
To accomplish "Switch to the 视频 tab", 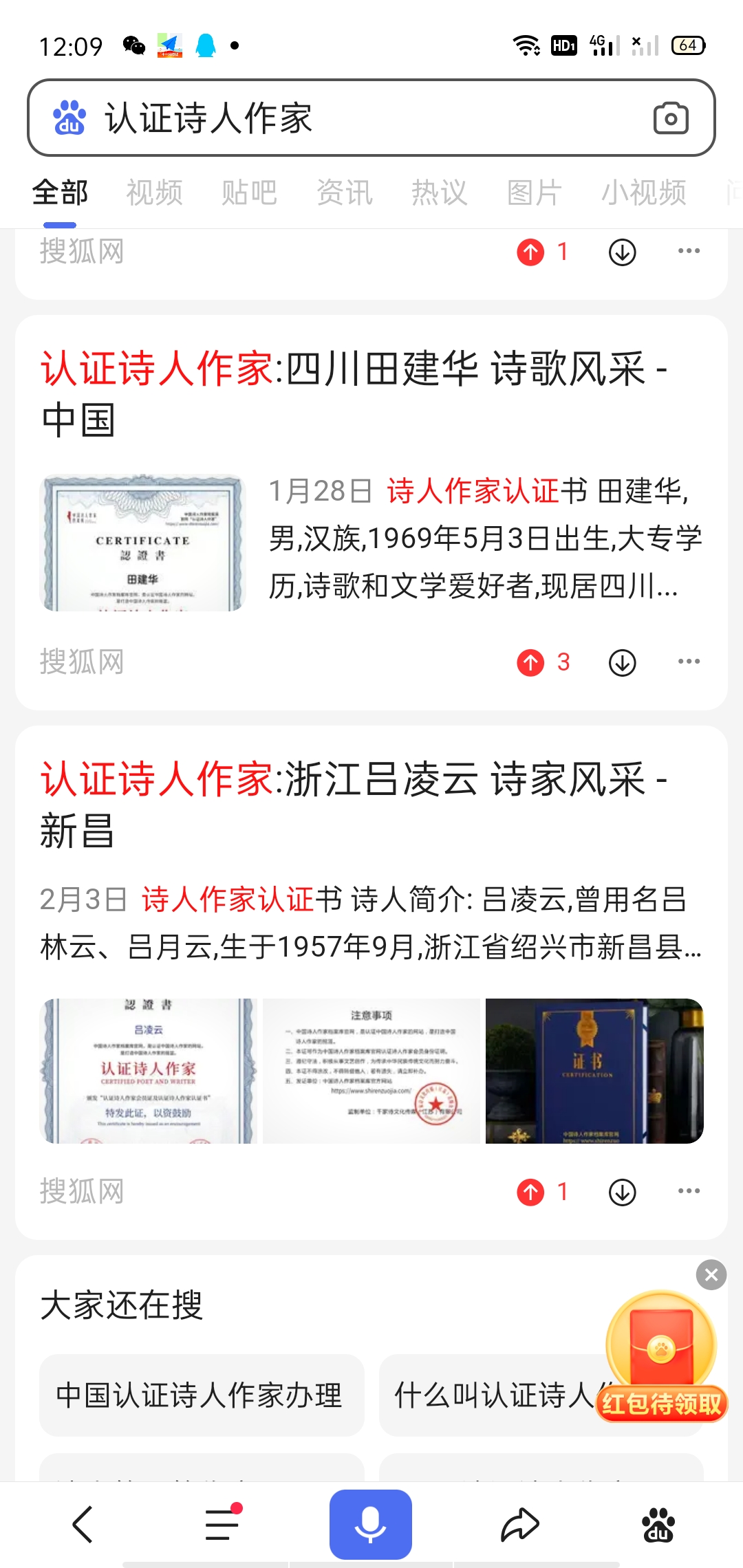I will tap(154, 193).
